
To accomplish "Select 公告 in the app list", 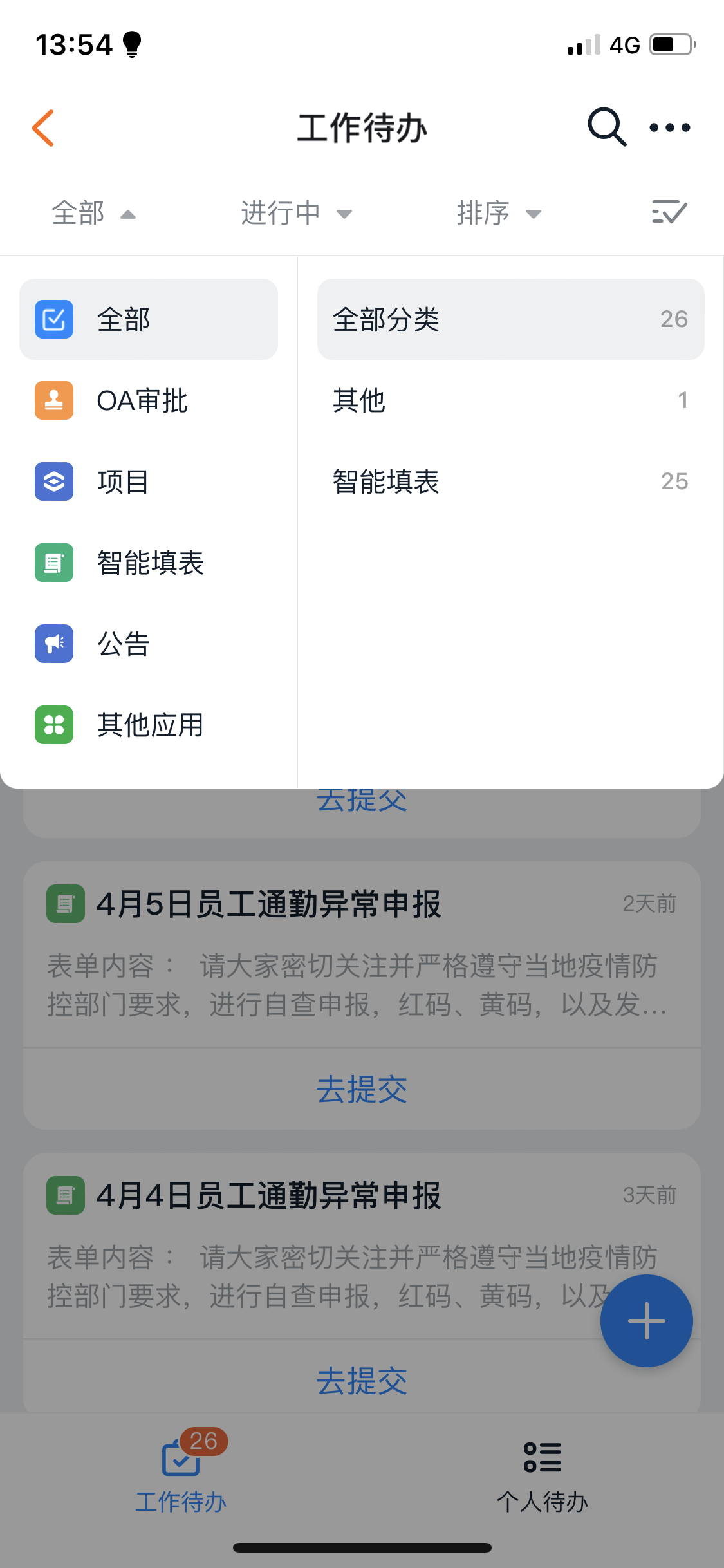I will 149,644.
